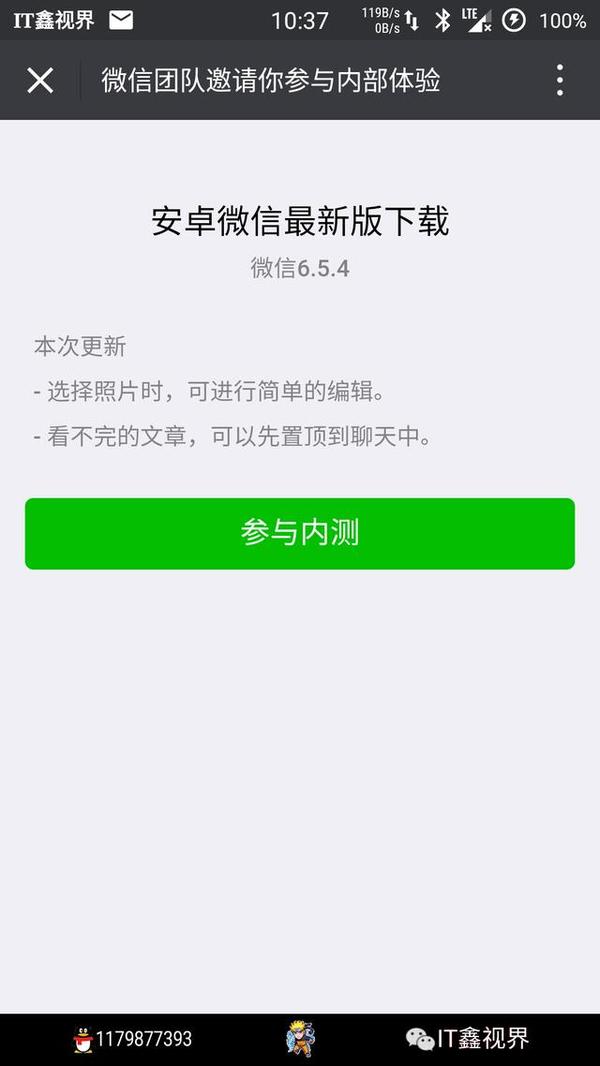Open the three-dot overflow menu

click(559, 80)
